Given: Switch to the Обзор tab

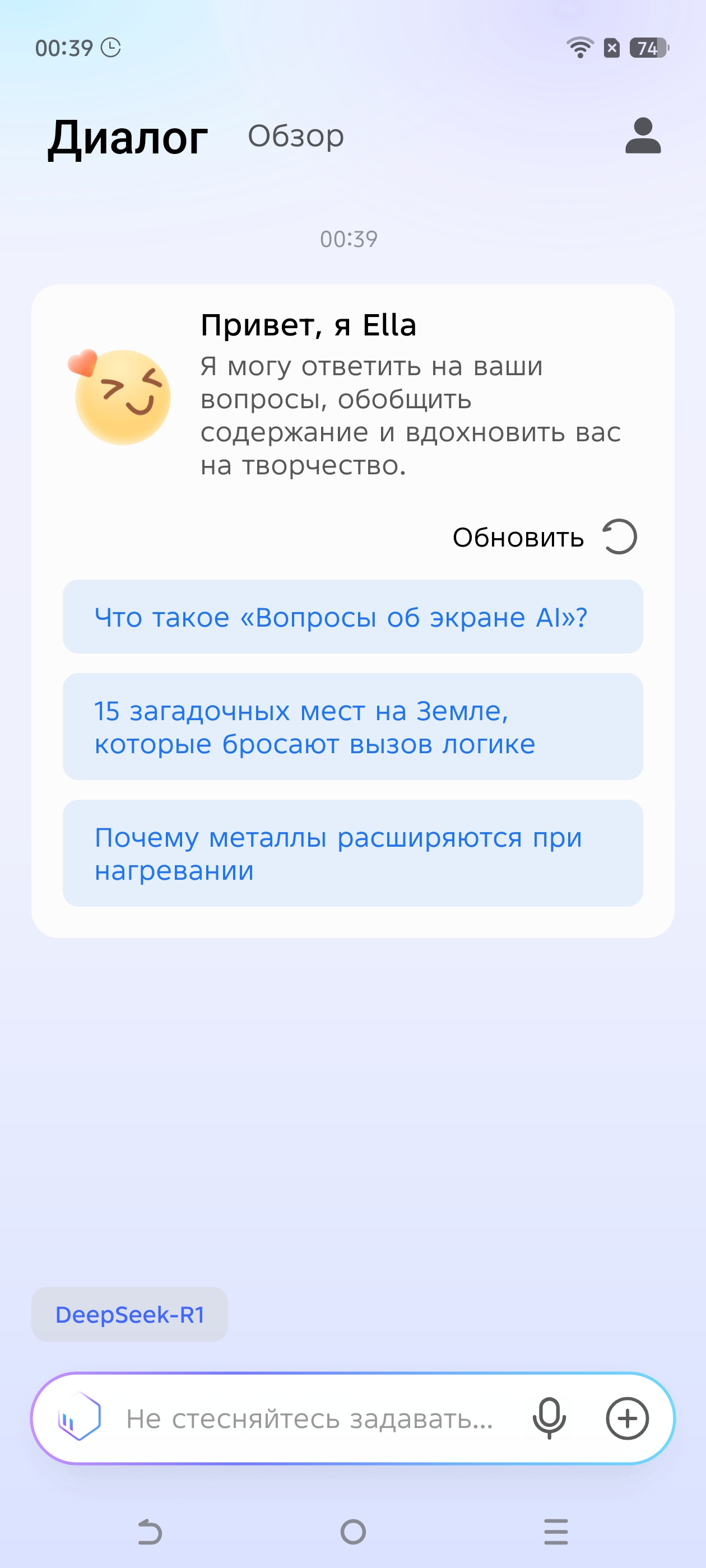Looking at the screenshot, I should [295, 136].
